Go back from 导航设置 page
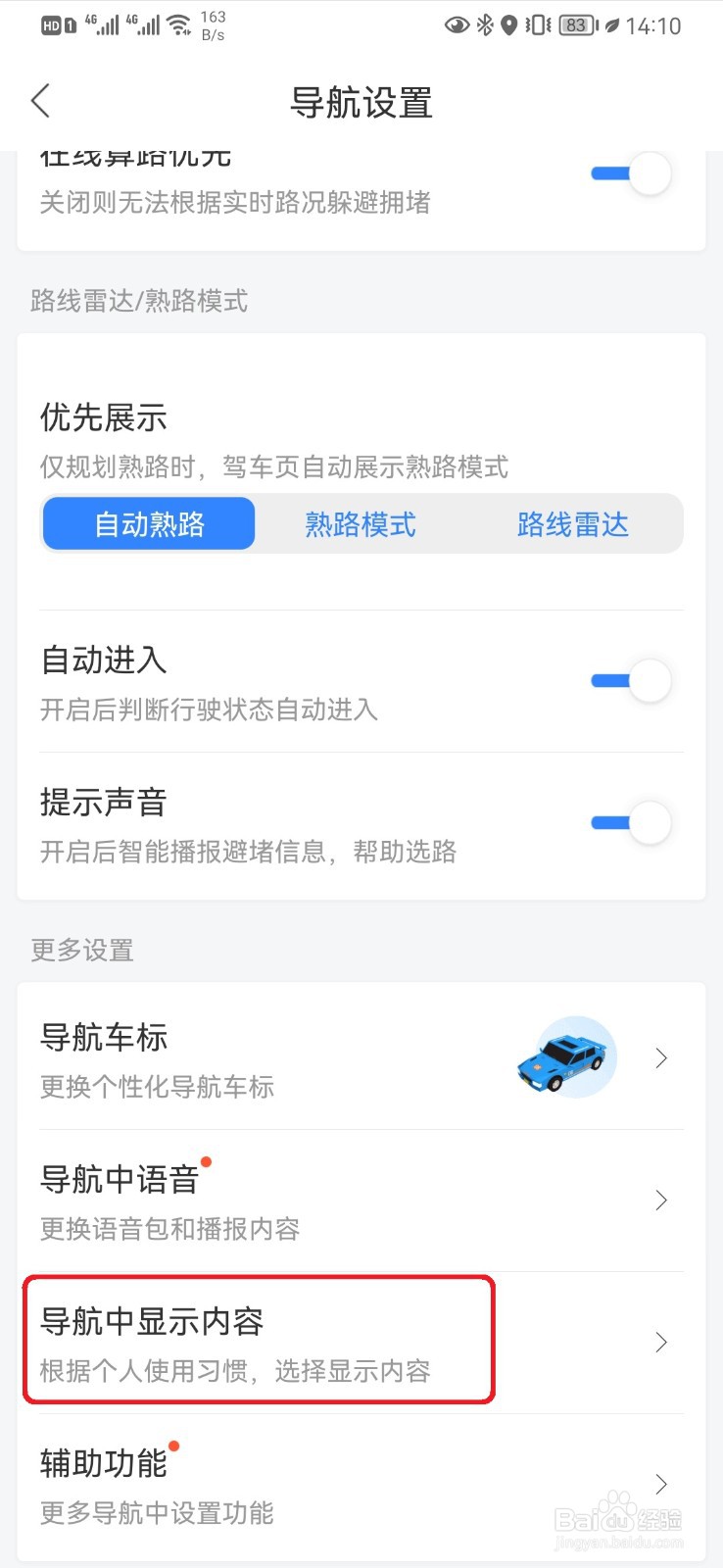Screen dimensions: 723x1568 click(41, 101)
